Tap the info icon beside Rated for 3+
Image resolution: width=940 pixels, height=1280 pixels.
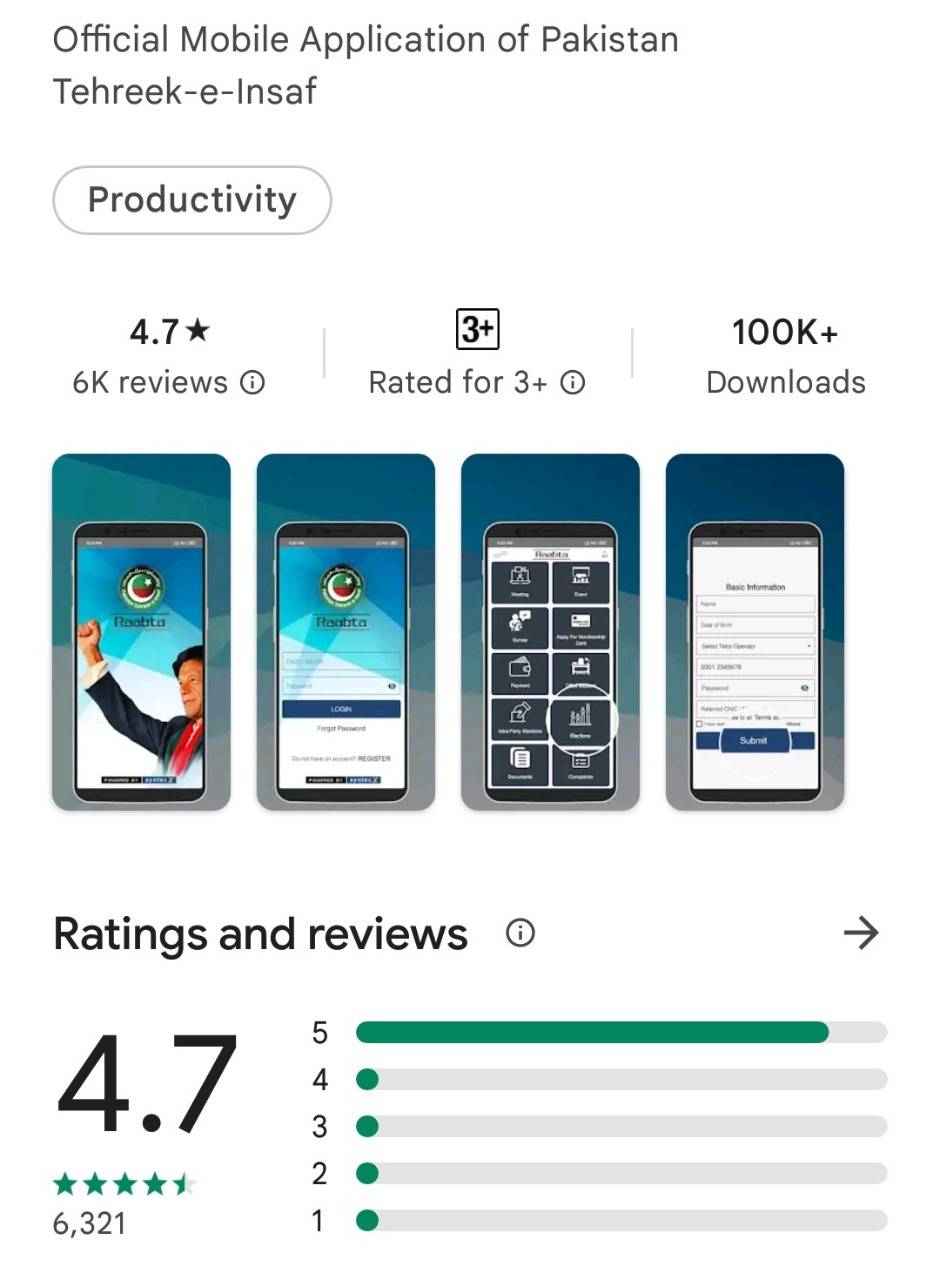click(572, 382)
